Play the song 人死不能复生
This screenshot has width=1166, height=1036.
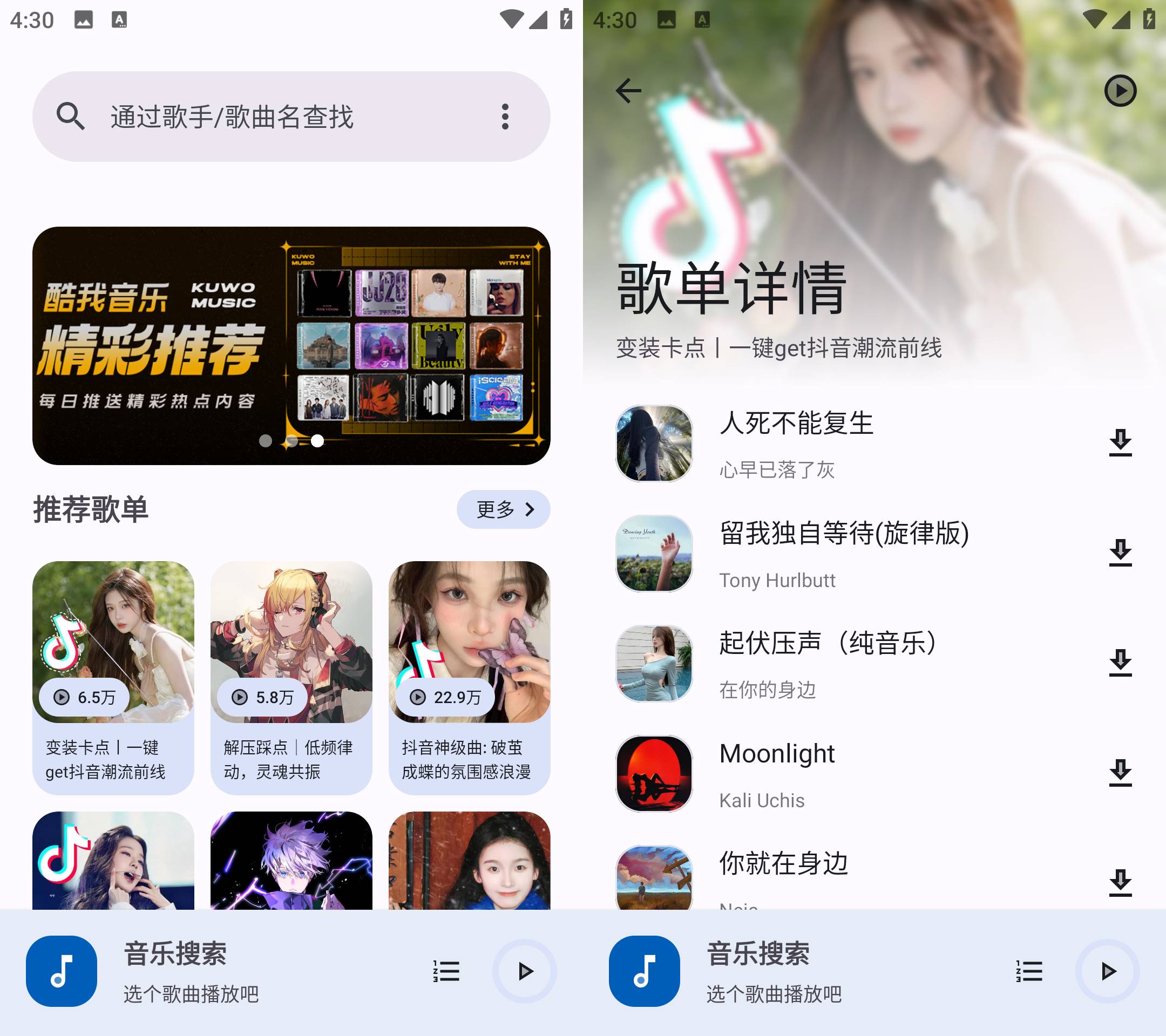click(x=856, y=443)
